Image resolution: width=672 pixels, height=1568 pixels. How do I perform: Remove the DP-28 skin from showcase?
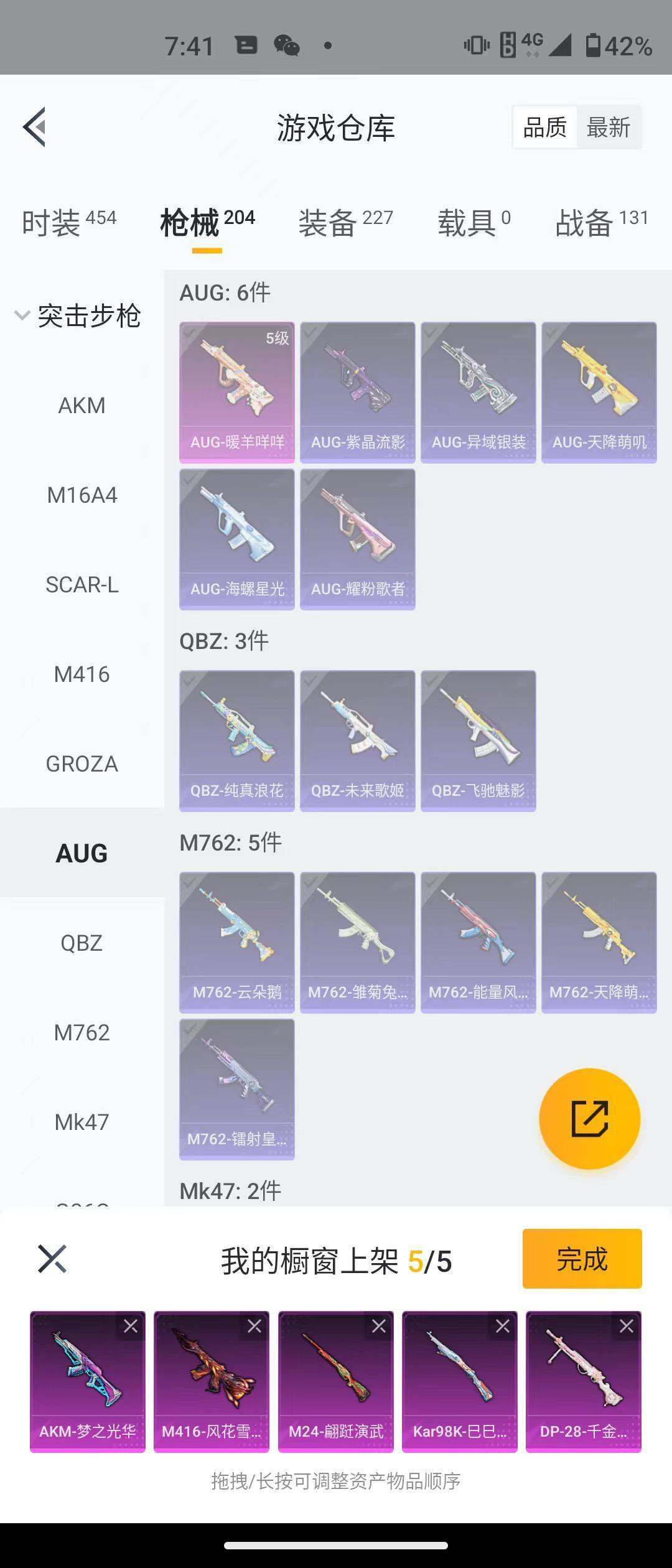pyautogui.click(x=627, y=1327)
